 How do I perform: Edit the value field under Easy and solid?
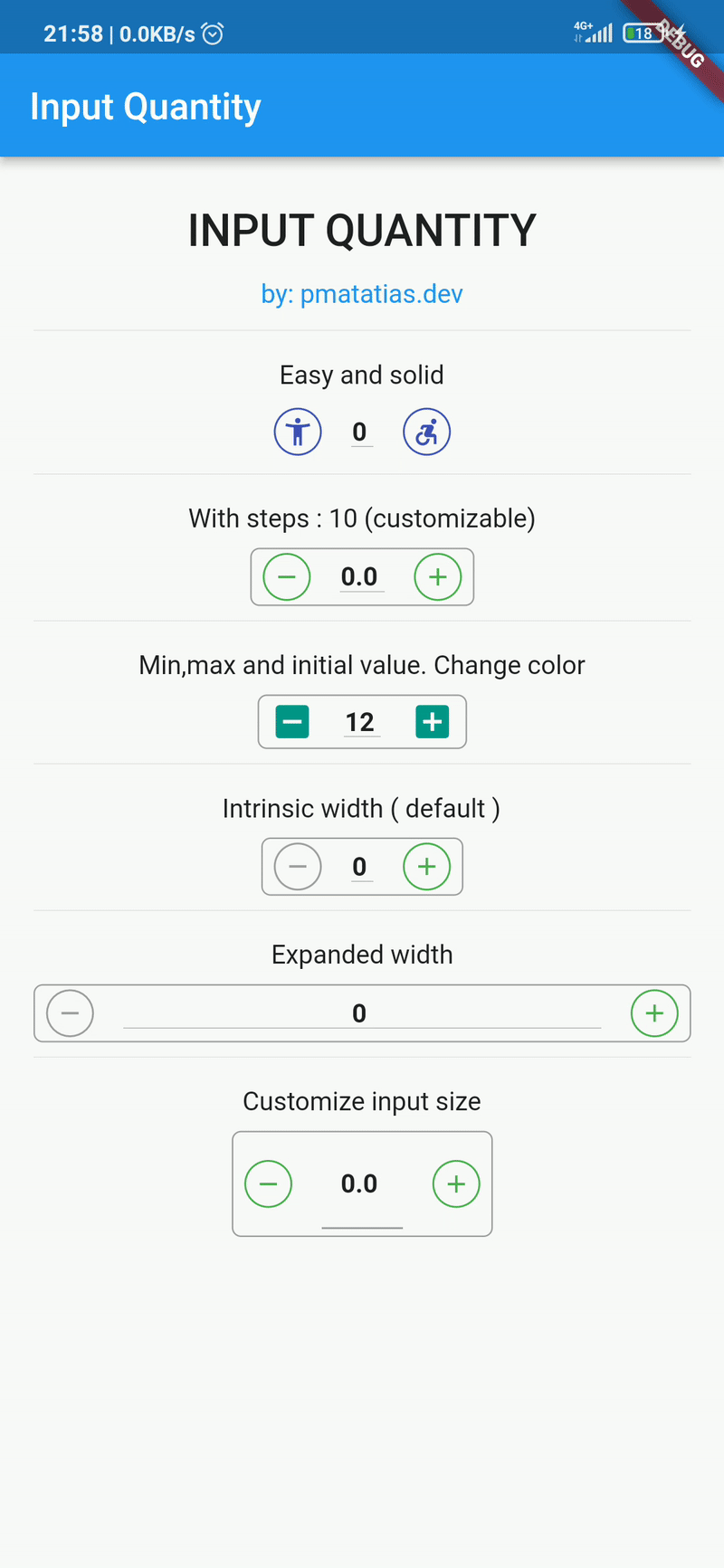click(x=361, y=432)
